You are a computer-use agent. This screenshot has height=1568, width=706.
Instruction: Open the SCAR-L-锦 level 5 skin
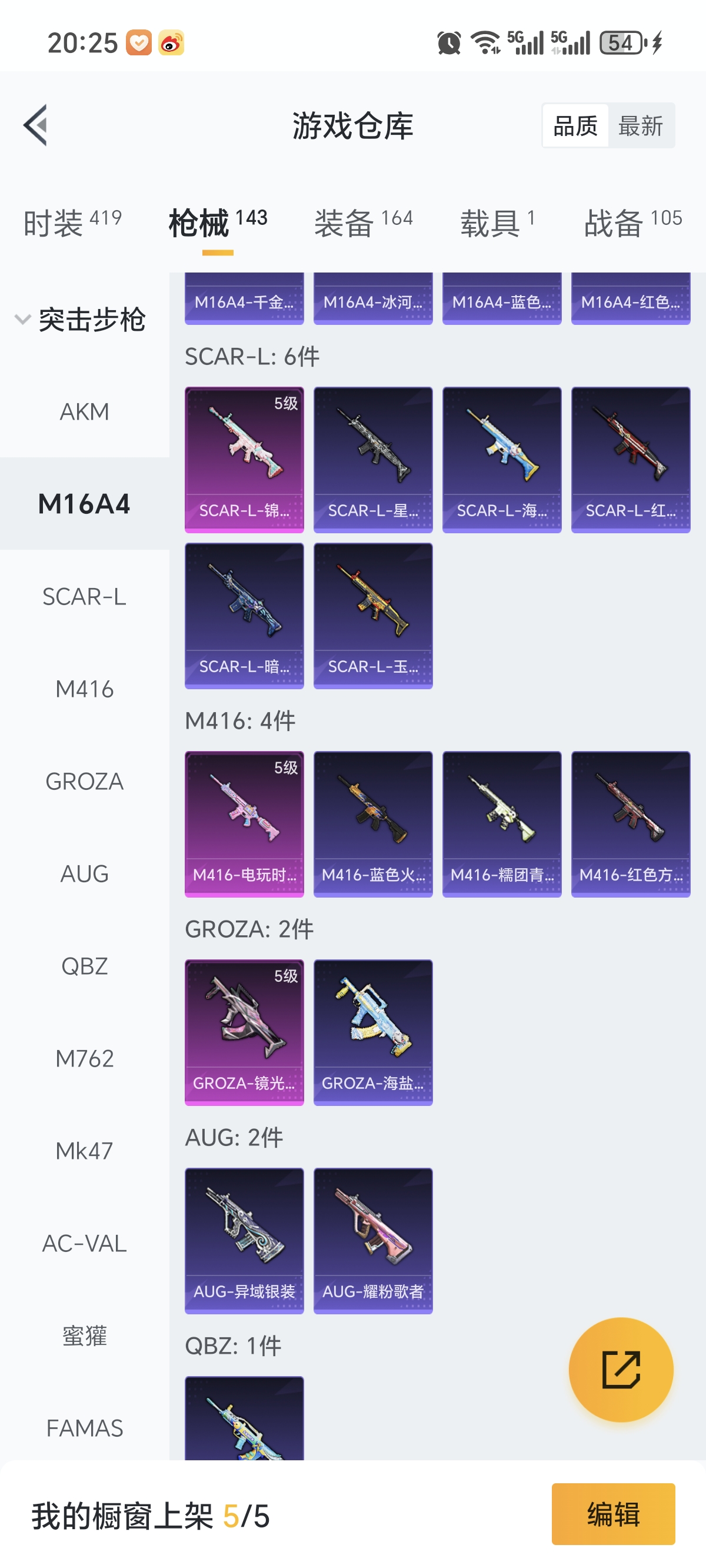(x=244, y=460)
